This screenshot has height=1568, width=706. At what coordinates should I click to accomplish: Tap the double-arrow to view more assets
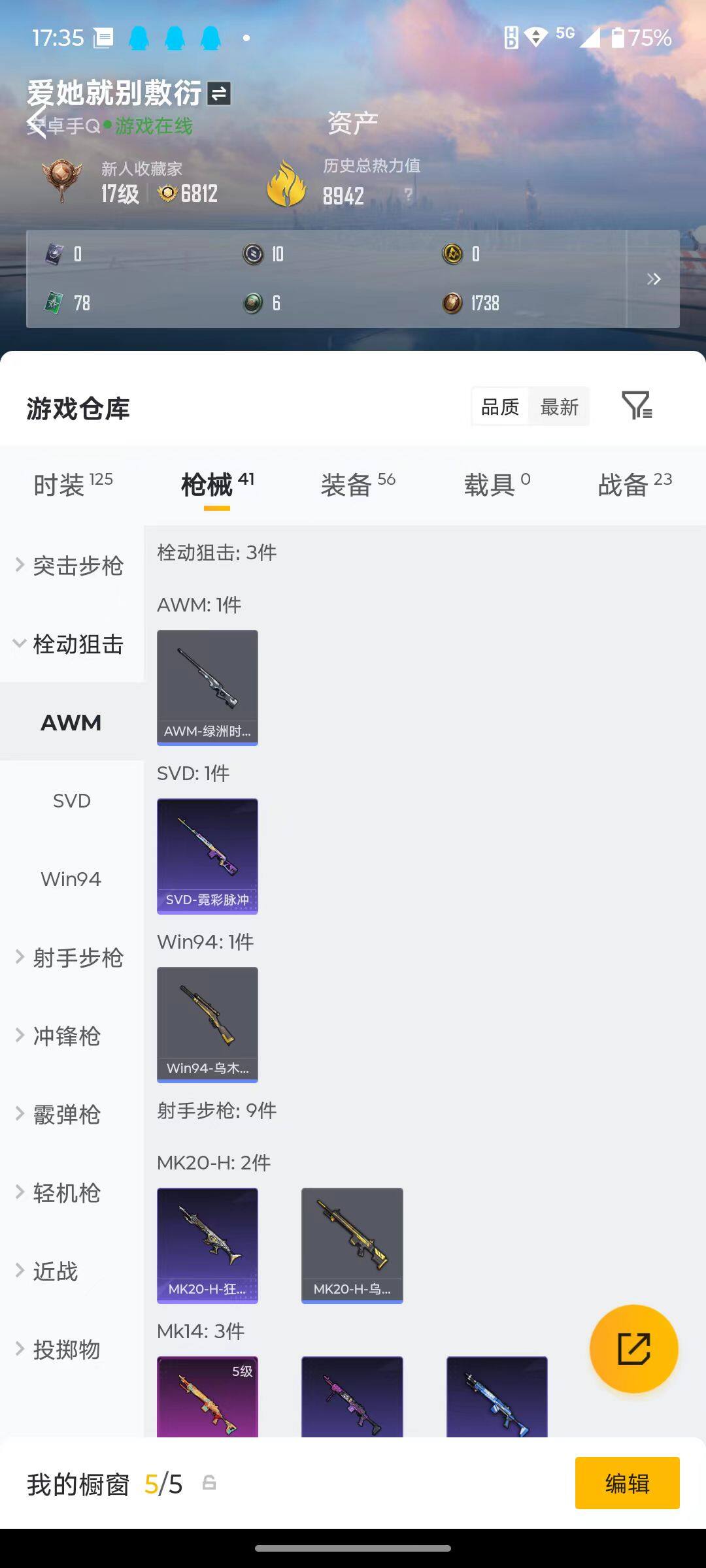(x=654, y=279)
